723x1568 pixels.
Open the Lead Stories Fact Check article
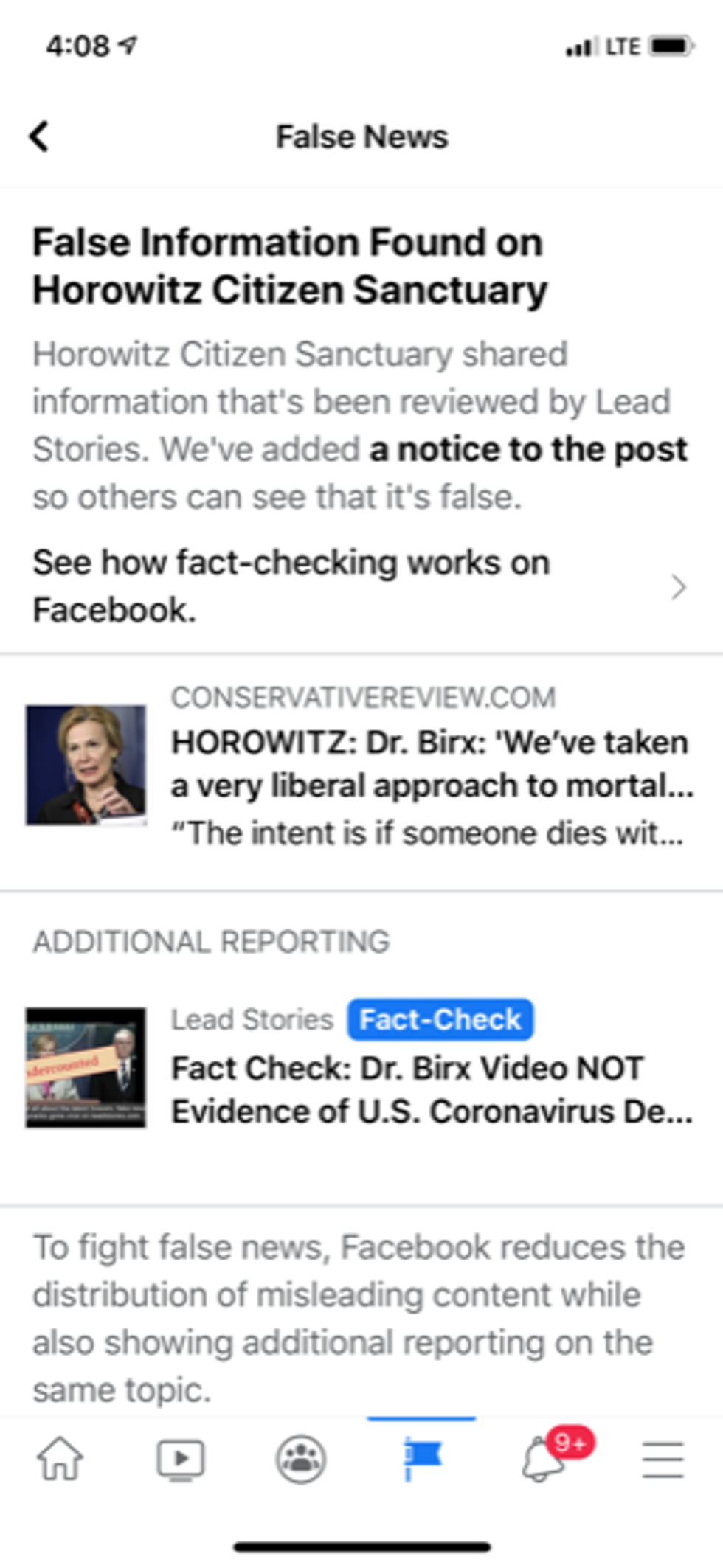[x=361, y=1066]
